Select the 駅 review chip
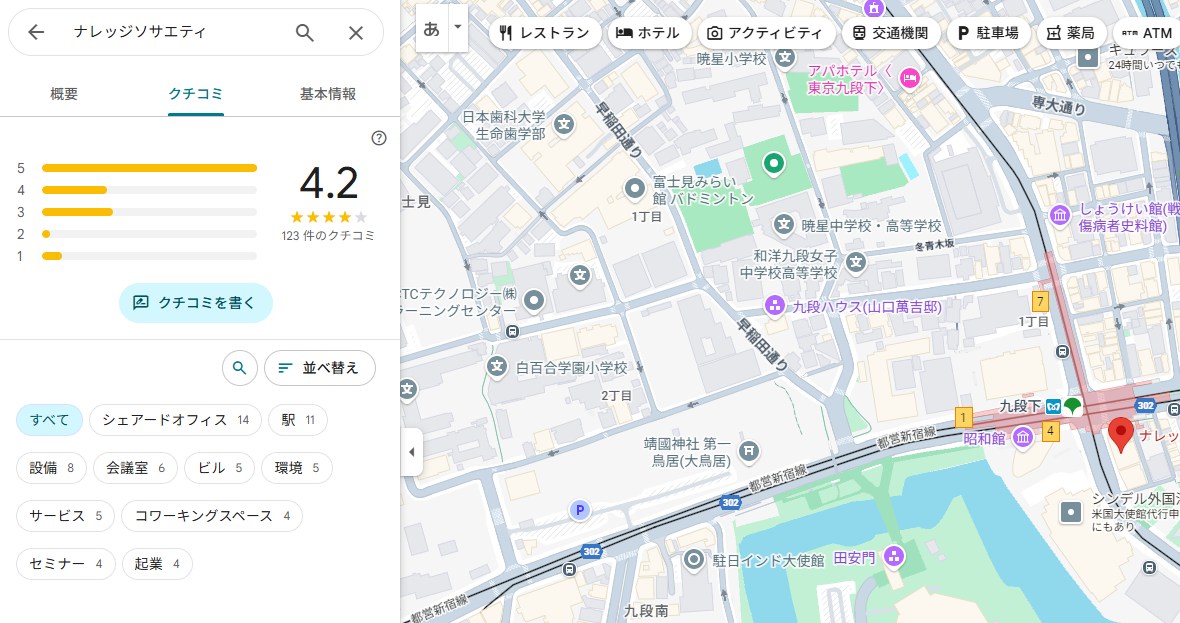The height and width of the screenshot is (623, 1180). tap(298, 420)
